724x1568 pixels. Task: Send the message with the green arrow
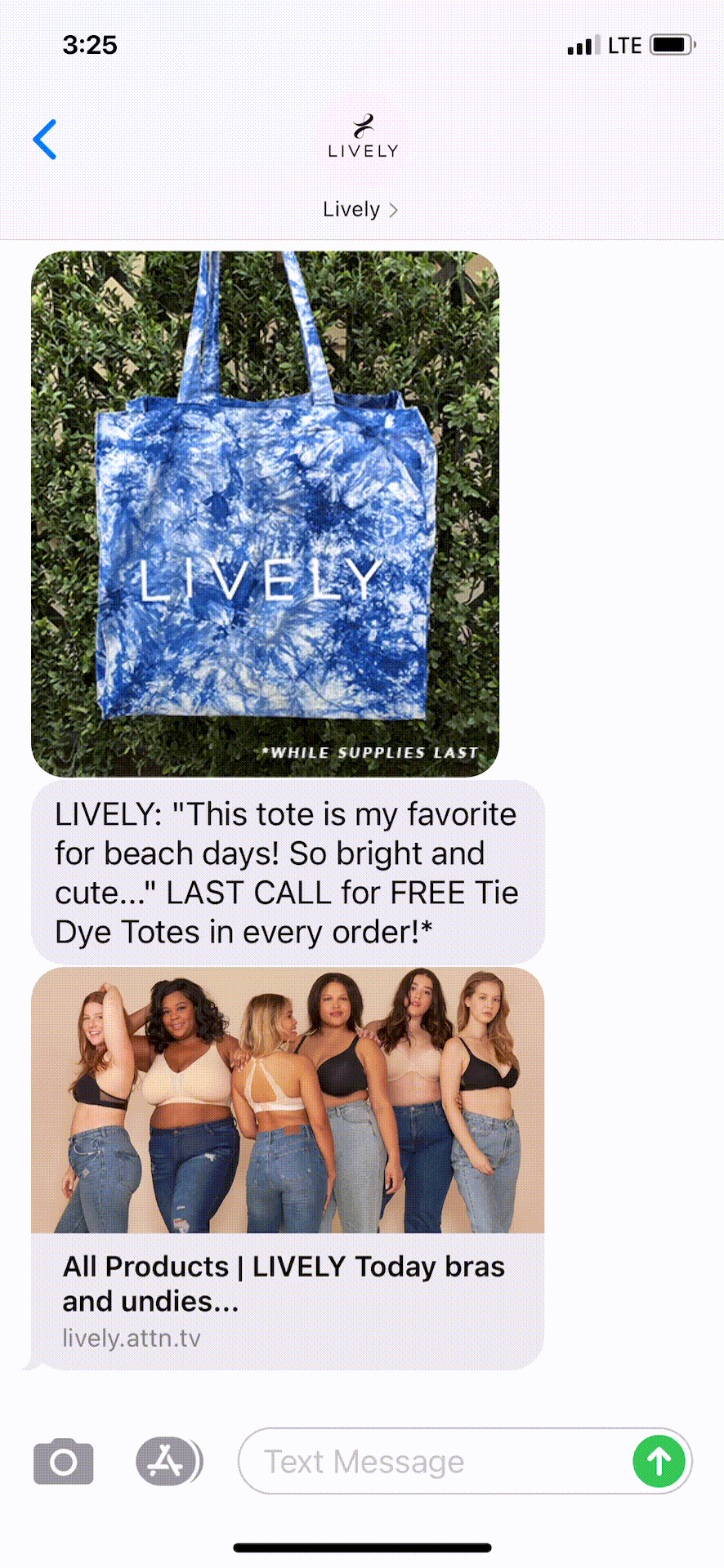coord(659,1461)
